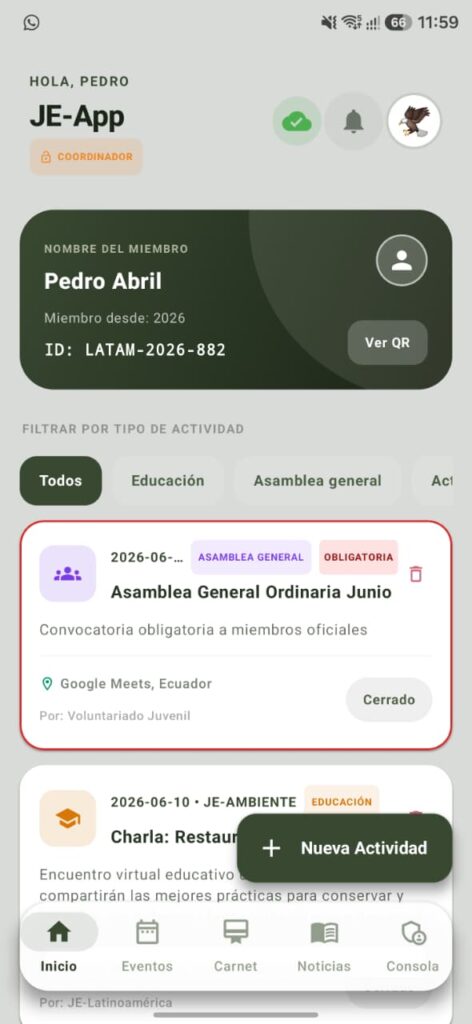Tap the green cloud sync icon
This screenshot has width=472, height=1024.
tap(296, 121)
